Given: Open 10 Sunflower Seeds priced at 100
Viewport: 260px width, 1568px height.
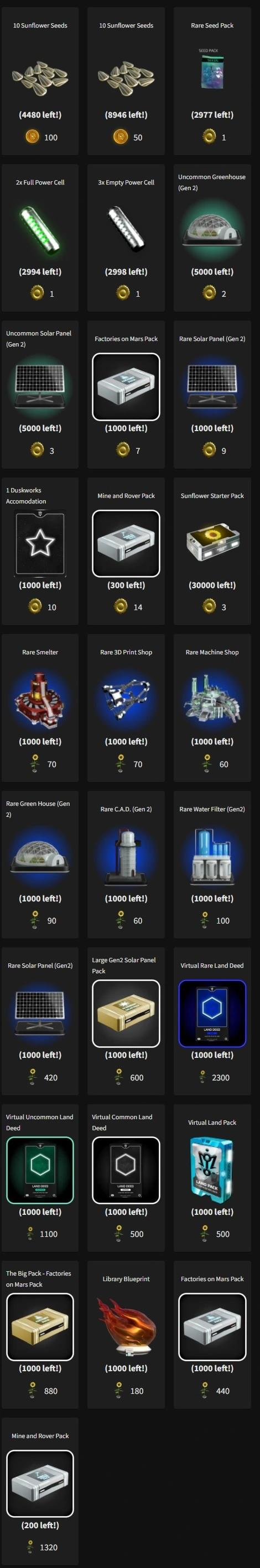Looking at the screenshot, I should click(x=40, y=81).
